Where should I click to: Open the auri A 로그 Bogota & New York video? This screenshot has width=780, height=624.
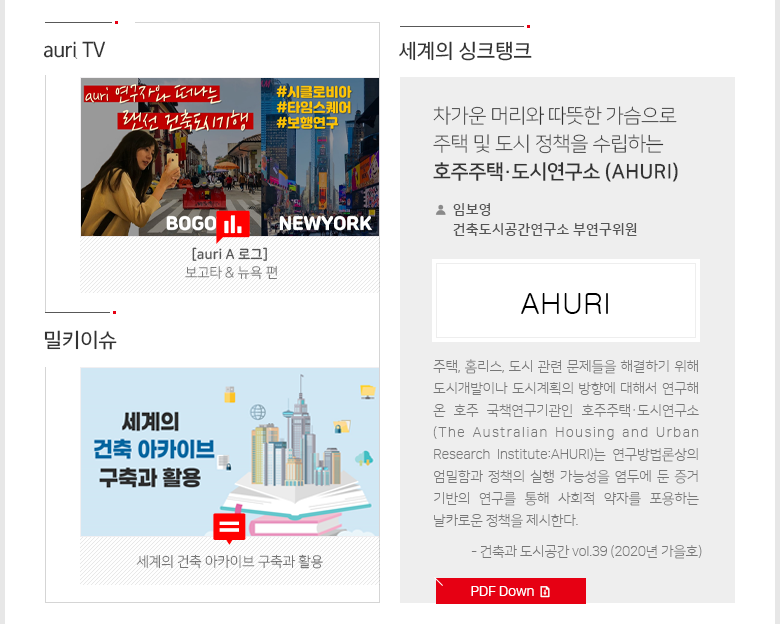(x=229, y=157)
